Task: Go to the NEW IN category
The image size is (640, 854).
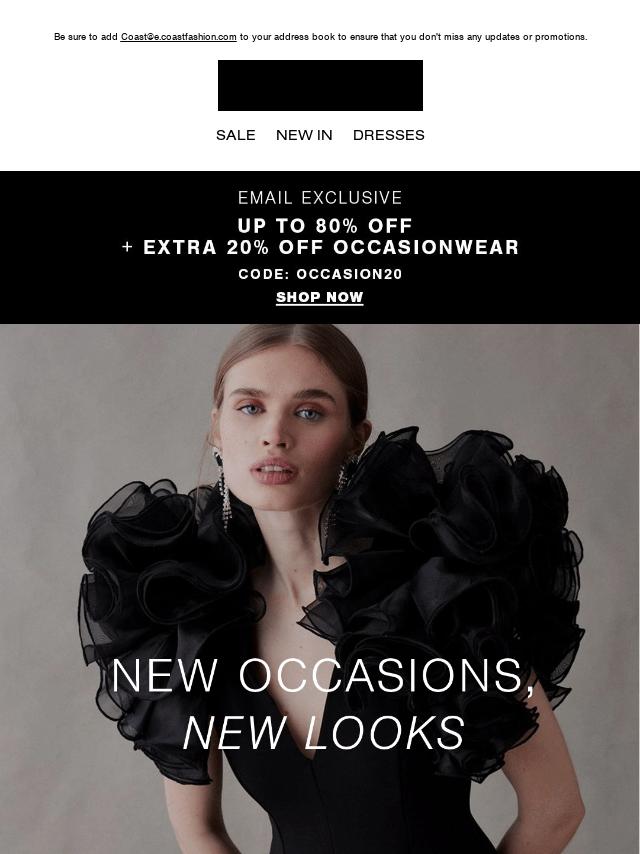Action: pyautogui.click(x=304, y=135)
